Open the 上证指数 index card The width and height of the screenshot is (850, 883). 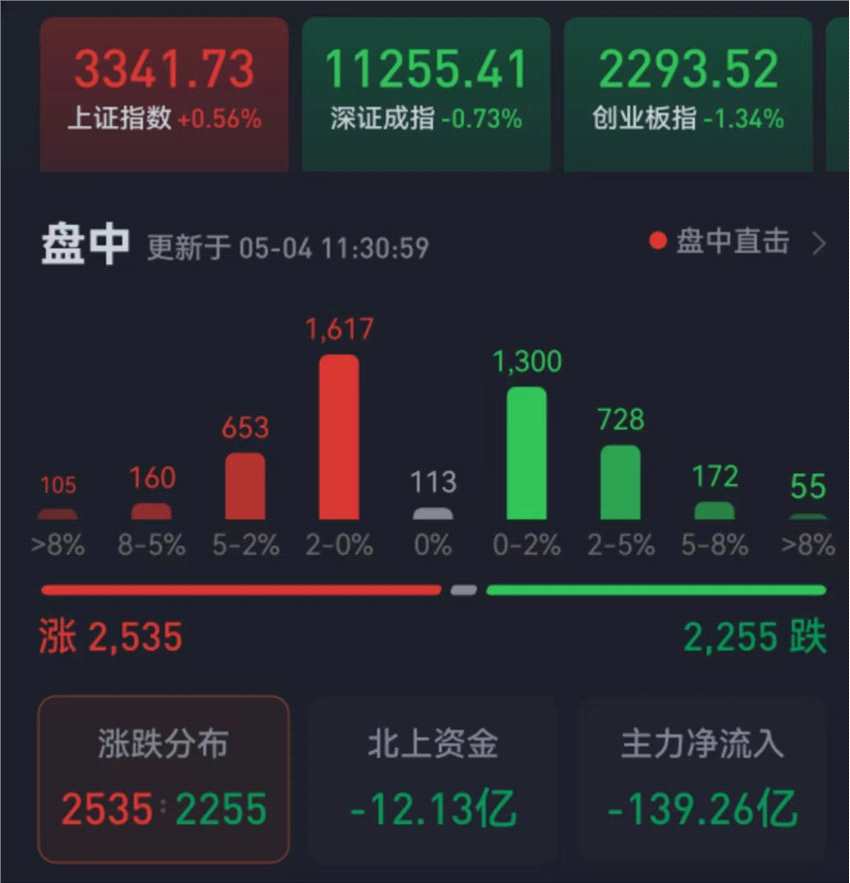tap(164, 93)
